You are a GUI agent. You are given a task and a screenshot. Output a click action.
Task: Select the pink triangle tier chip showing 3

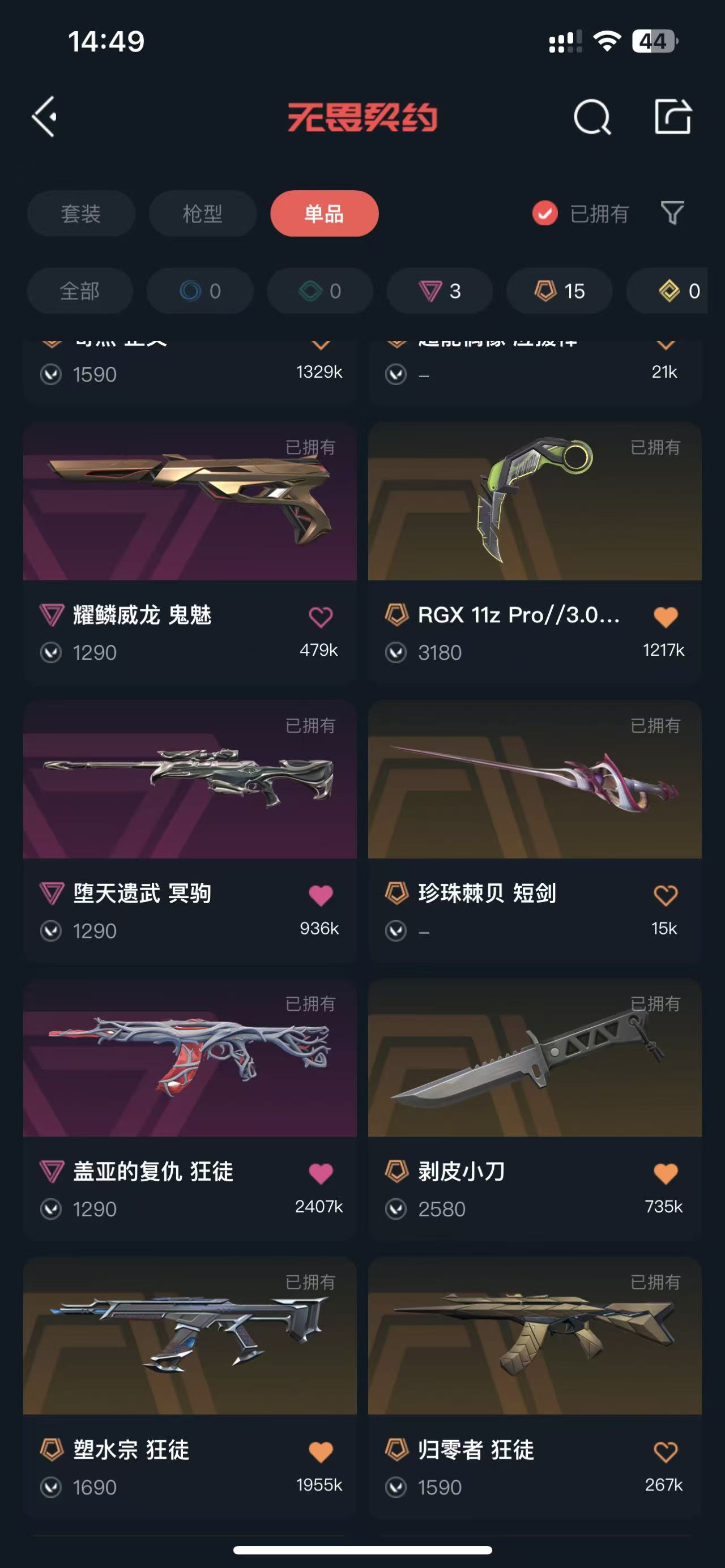point(440,291)
